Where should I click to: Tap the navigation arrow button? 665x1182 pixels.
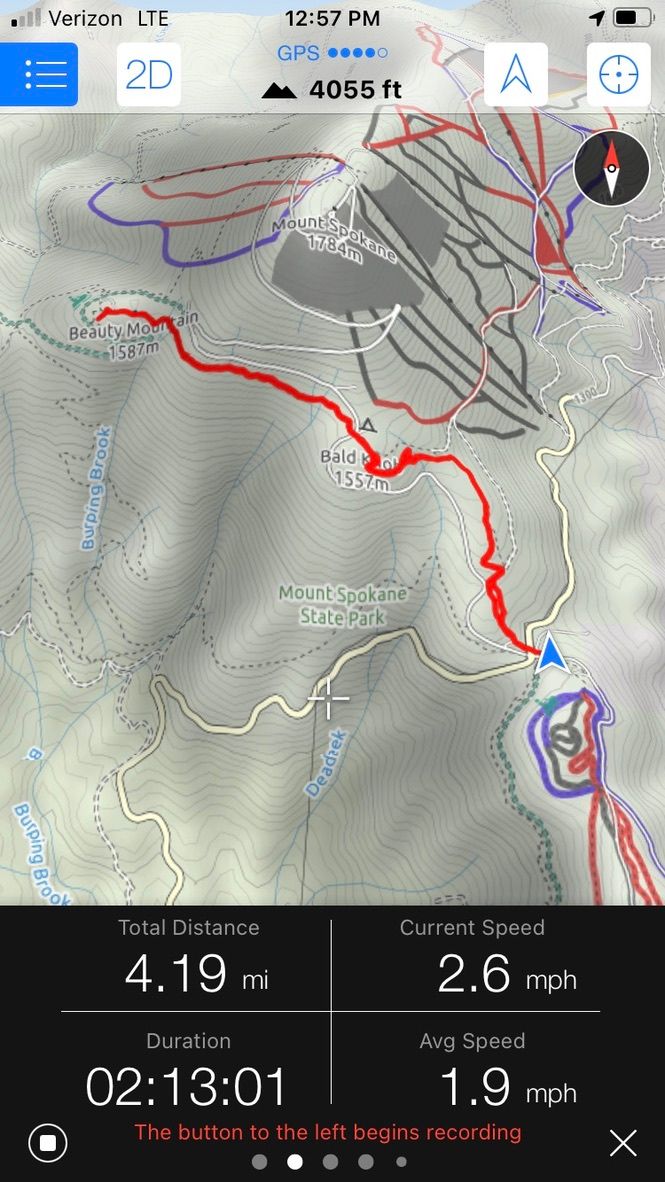pos(516,75)
